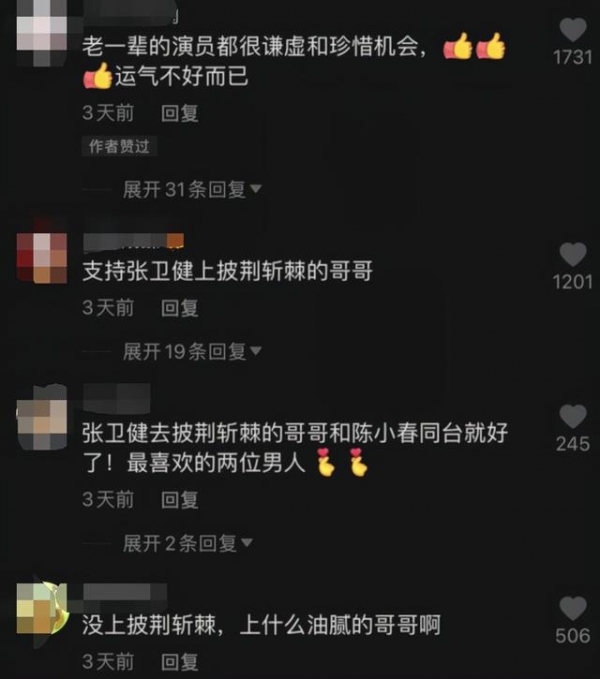Reply to the 油腻的哥哥 comment
Image resolution: width=600 pixels, height=679 pixels.
coord(180,661)
